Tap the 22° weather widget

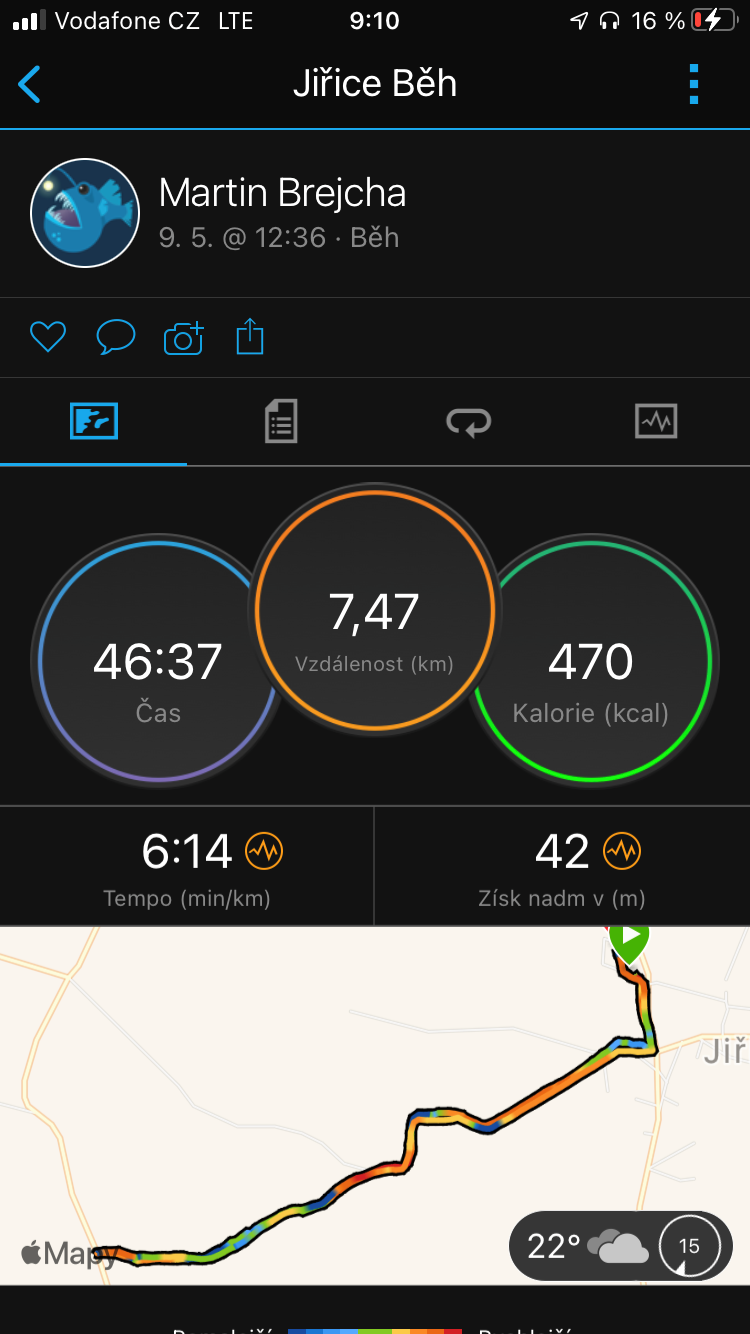click(621, 1246)
